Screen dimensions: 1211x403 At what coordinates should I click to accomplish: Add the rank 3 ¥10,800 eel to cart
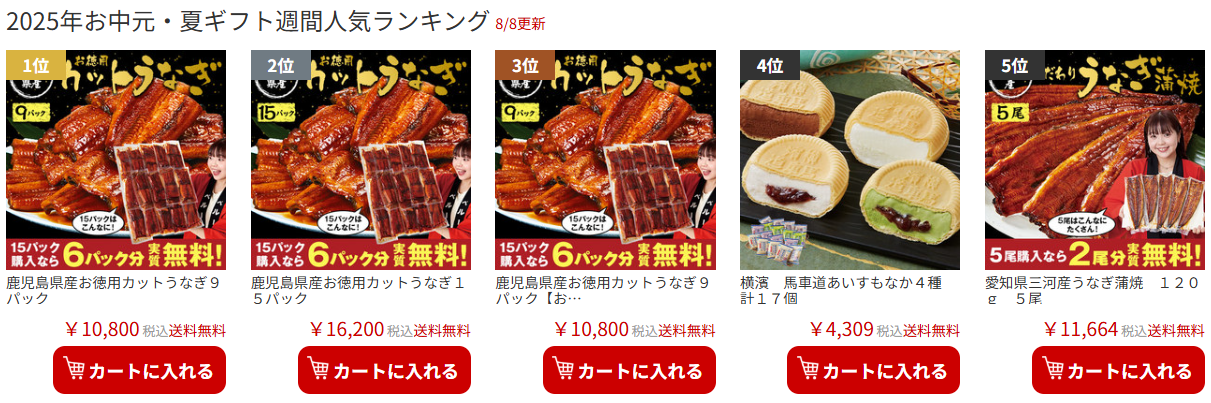tap(629, 371)
